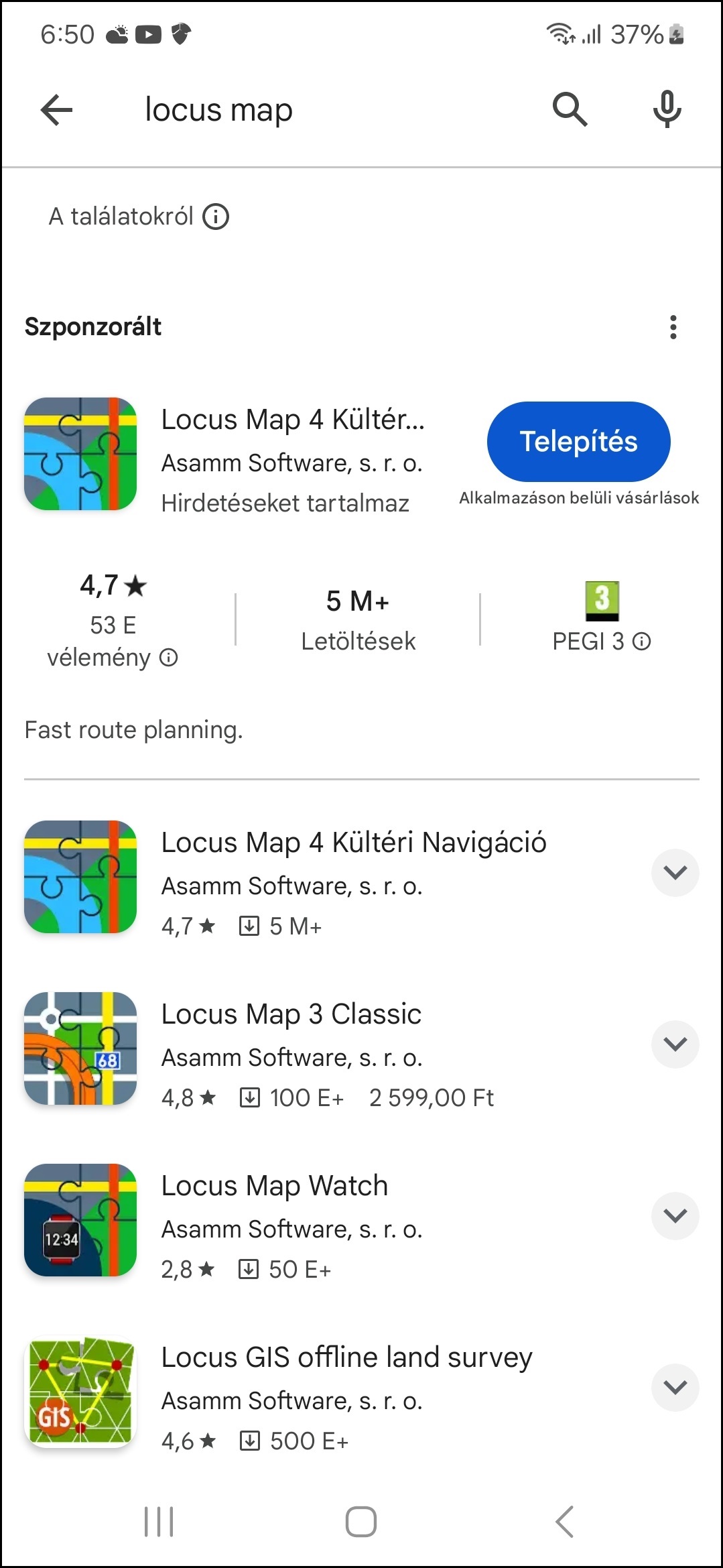Expand details for Locus Map 4 Kültéri Navigáció
The image size is (723, 1568).
click(x=675, y=873)
